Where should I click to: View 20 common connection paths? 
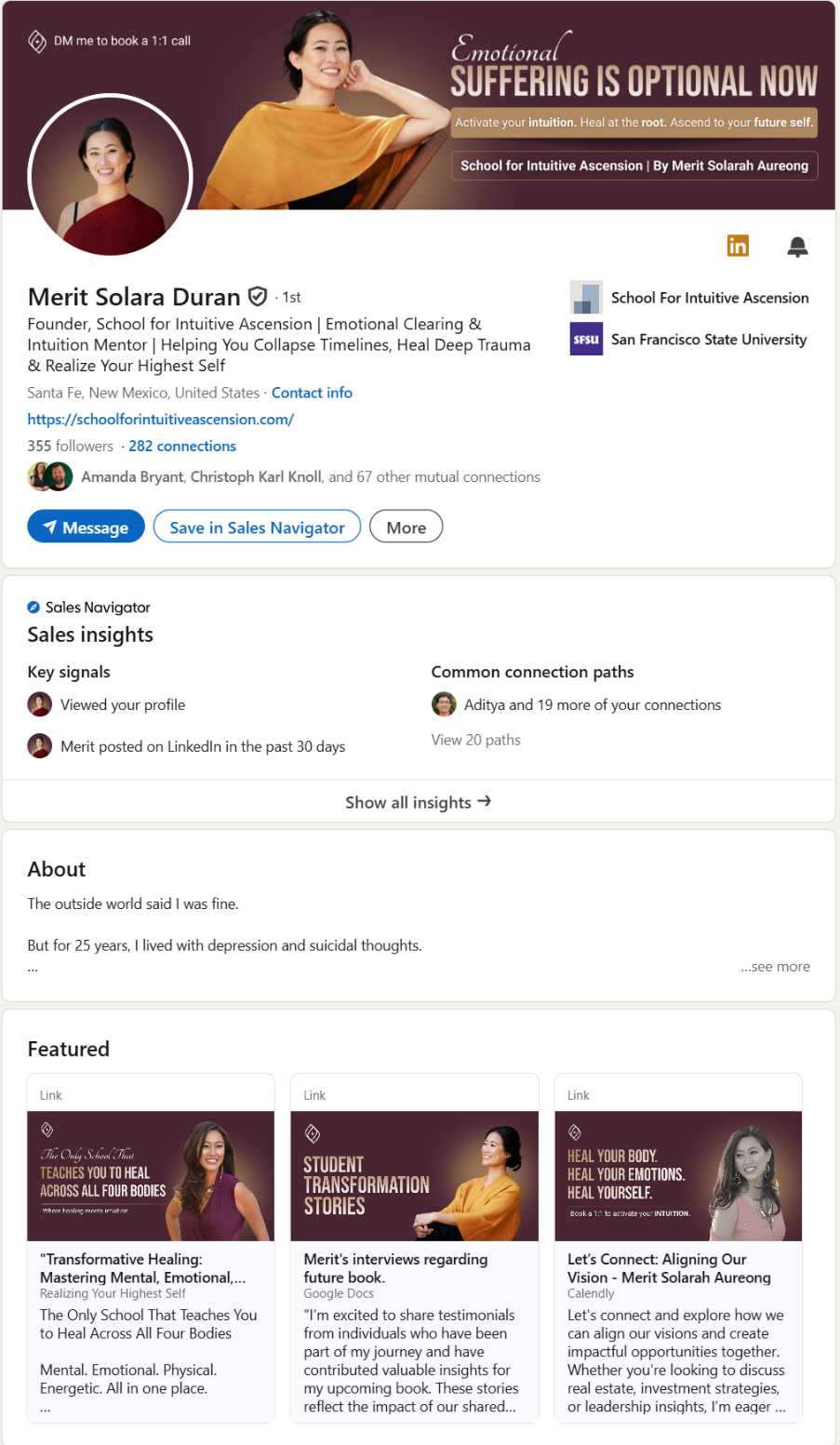pyautogui.click(x=475, y=740)
